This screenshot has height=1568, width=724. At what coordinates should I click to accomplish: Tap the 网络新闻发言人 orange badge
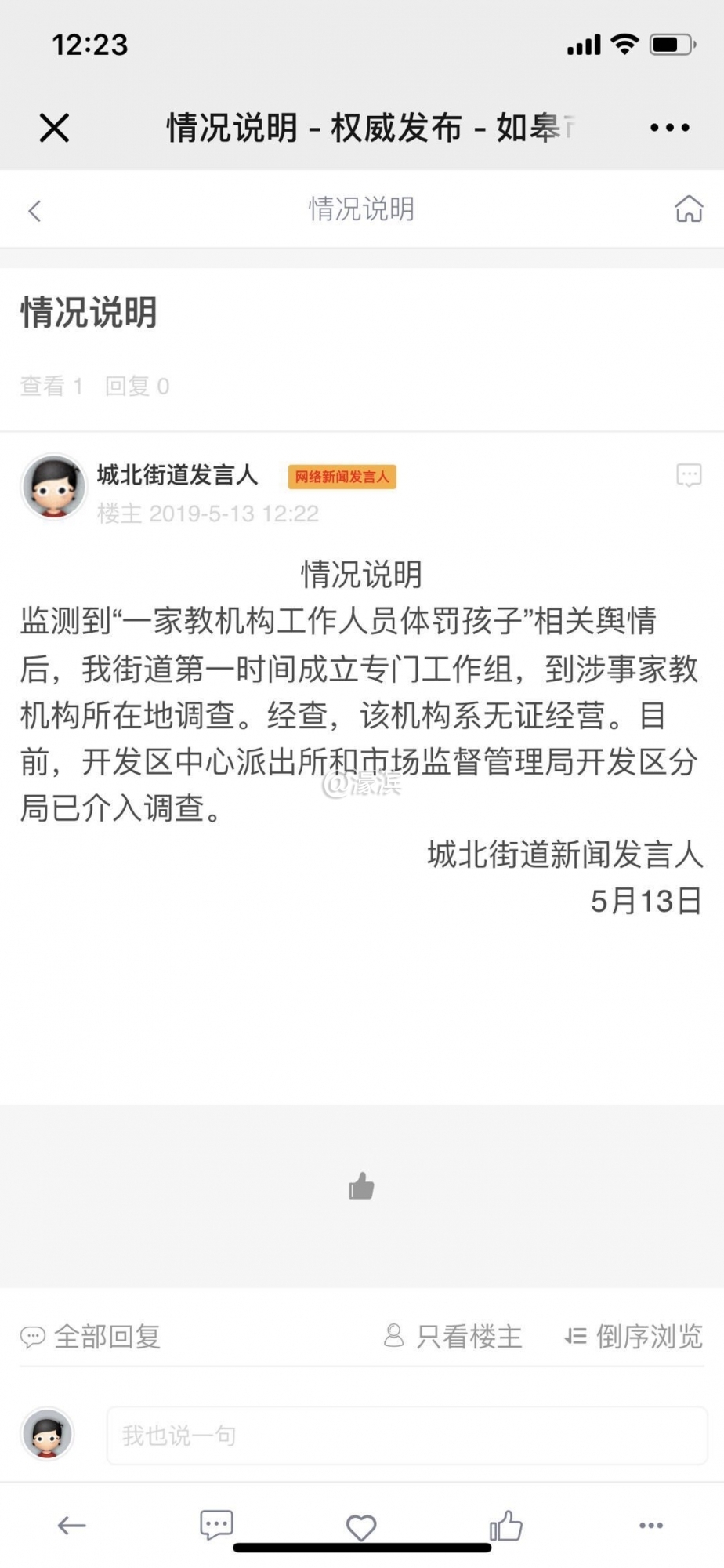[x=342, y=478]
